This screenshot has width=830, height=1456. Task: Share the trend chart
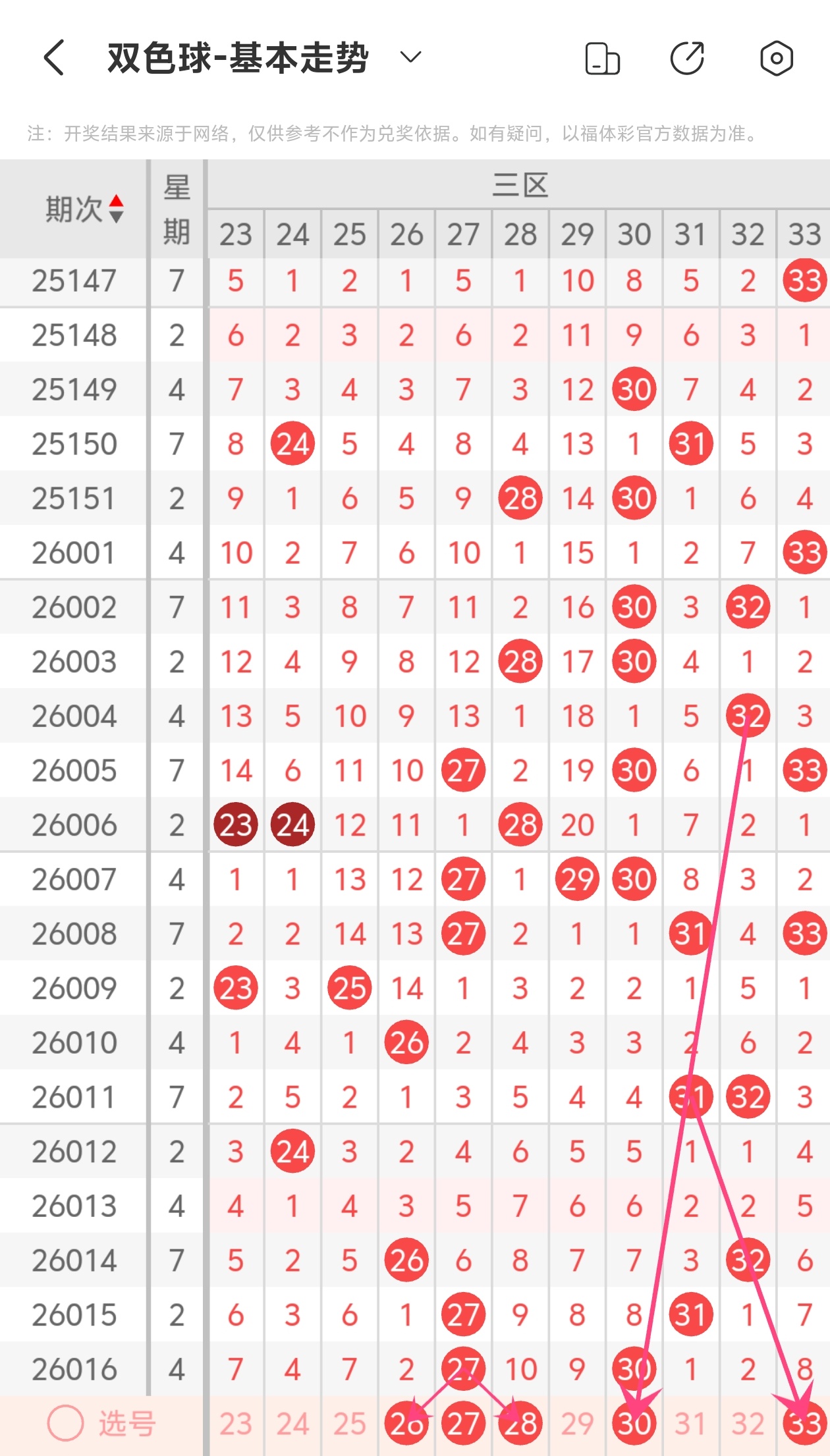point(688,58)
